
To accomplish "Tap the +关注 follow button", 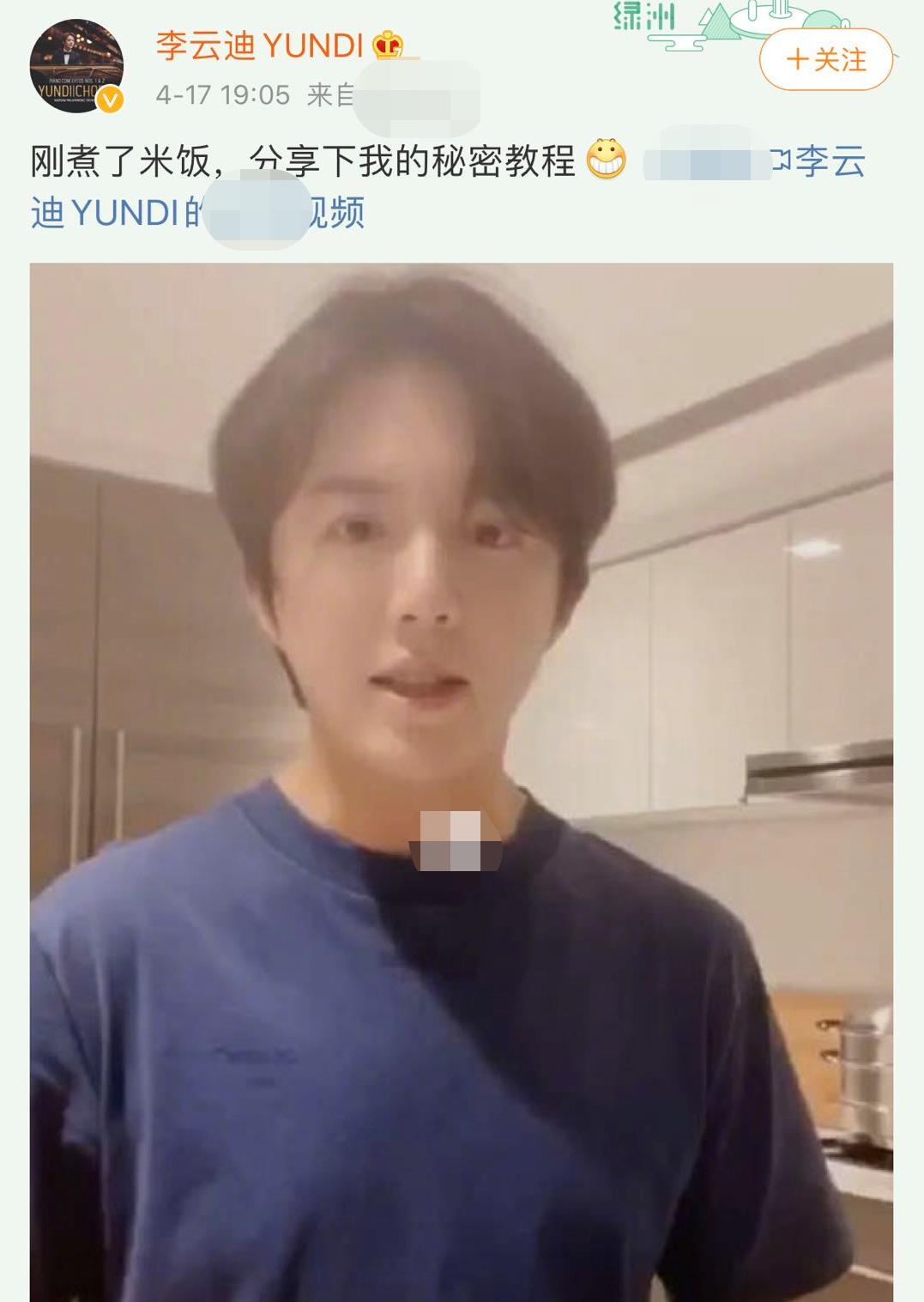I will coord(825,59).
